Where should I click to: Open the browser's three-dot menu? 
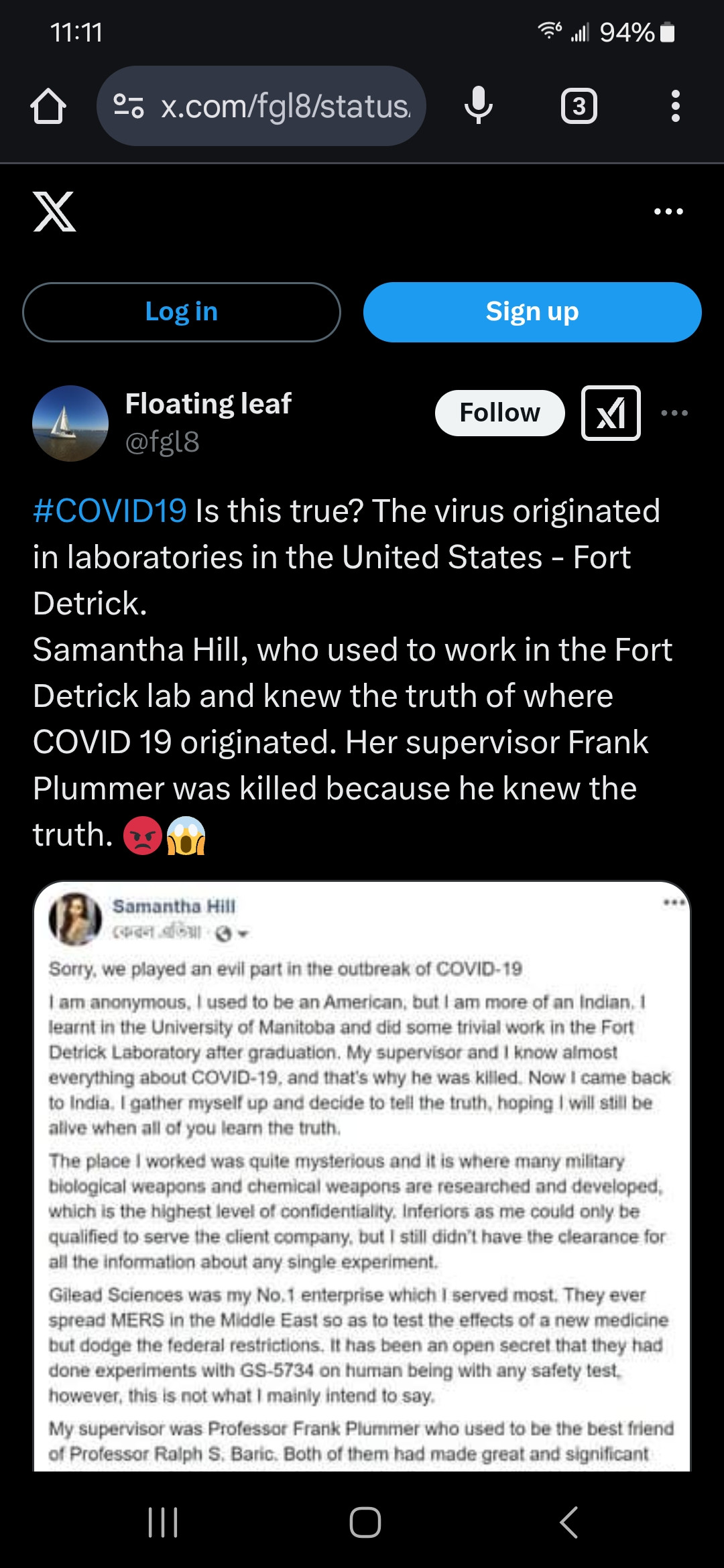tap(675, 107)
